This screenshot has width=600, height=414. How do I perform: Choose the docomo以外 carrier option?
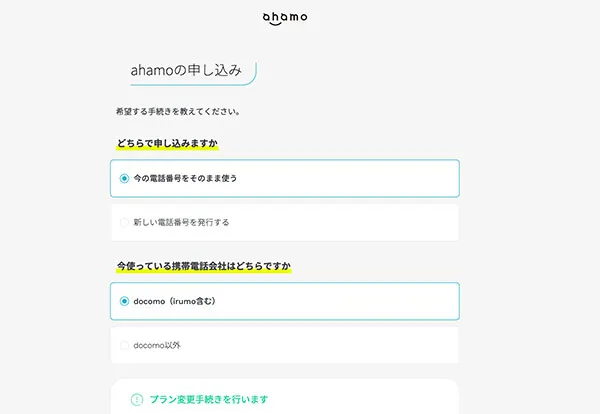[x=125, y=345]
